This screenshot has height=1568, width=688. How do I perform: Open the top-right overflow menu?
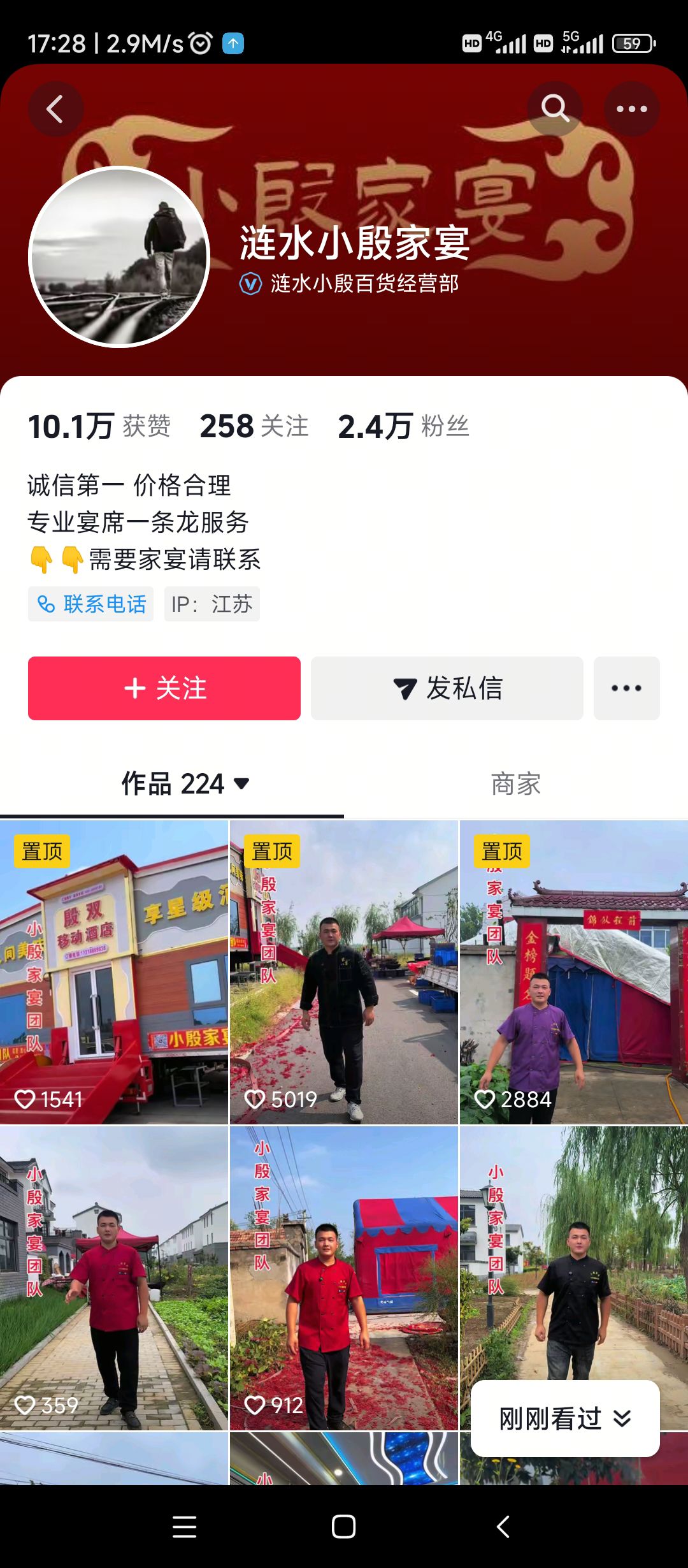(631, 109)
